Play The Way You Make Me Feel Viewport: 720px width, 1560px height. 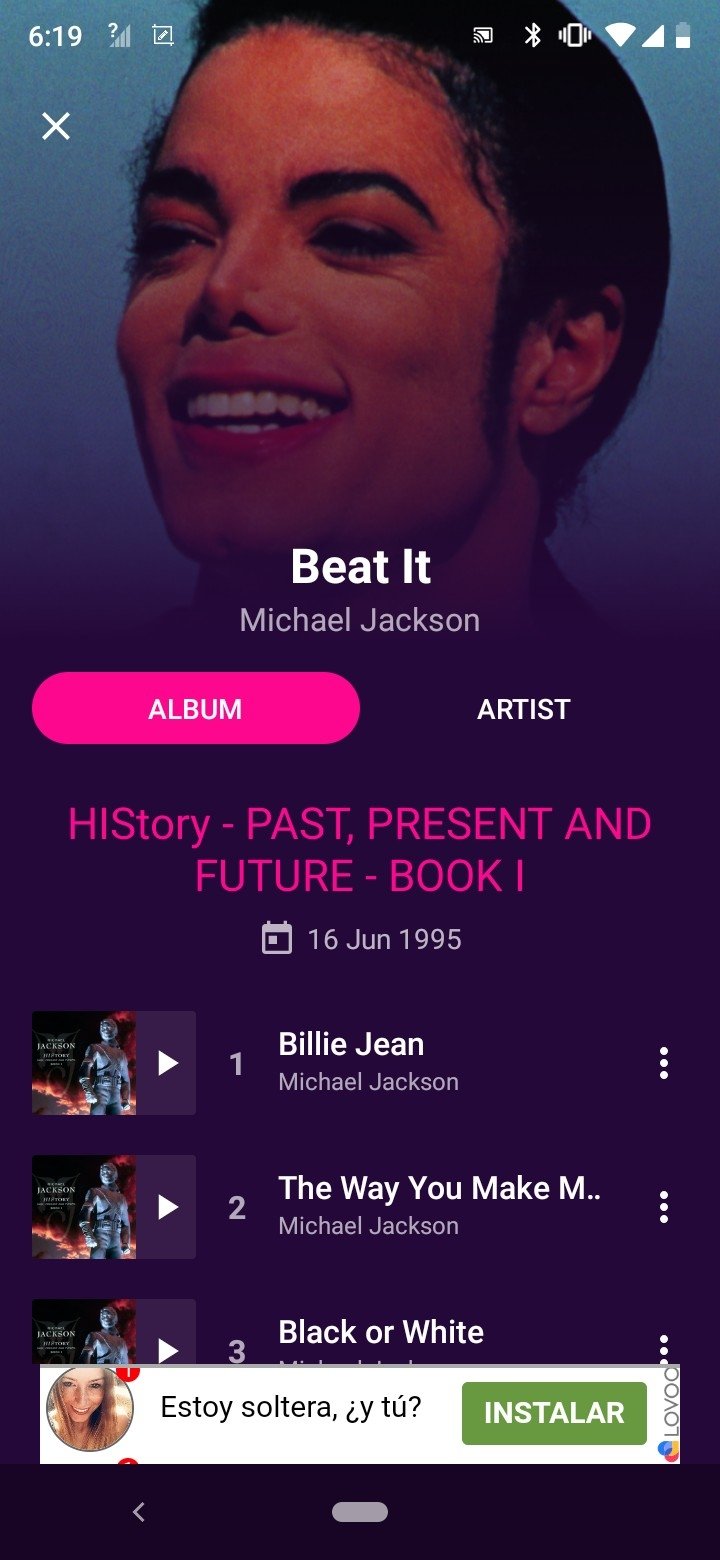tap(167, 1207)
